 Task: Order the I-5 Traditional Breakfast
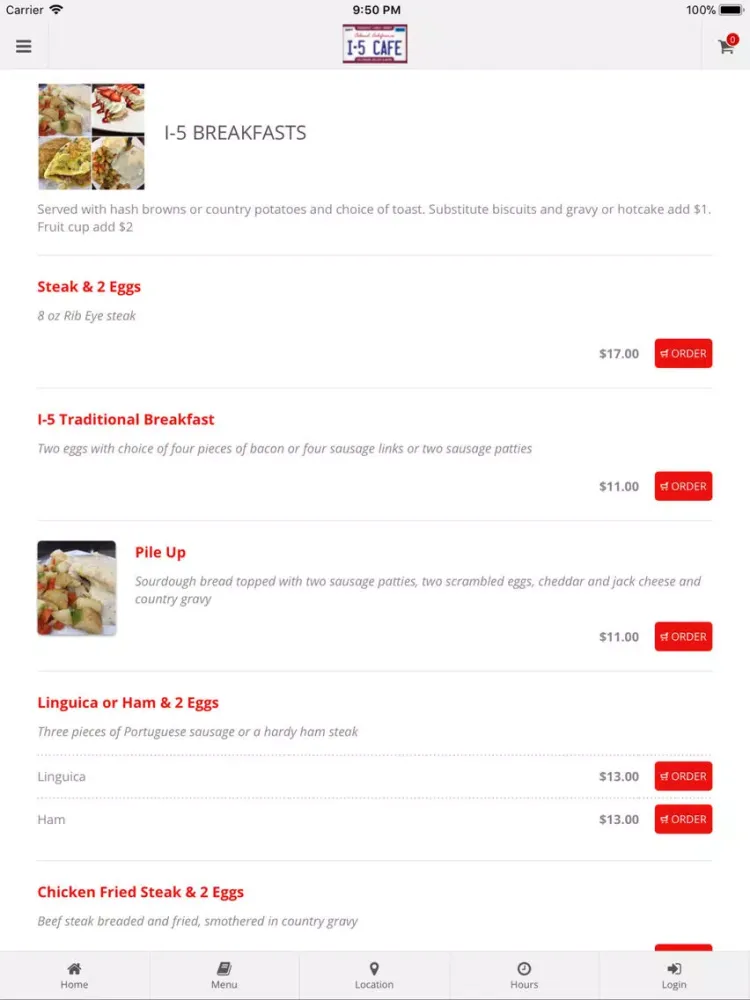683,486
